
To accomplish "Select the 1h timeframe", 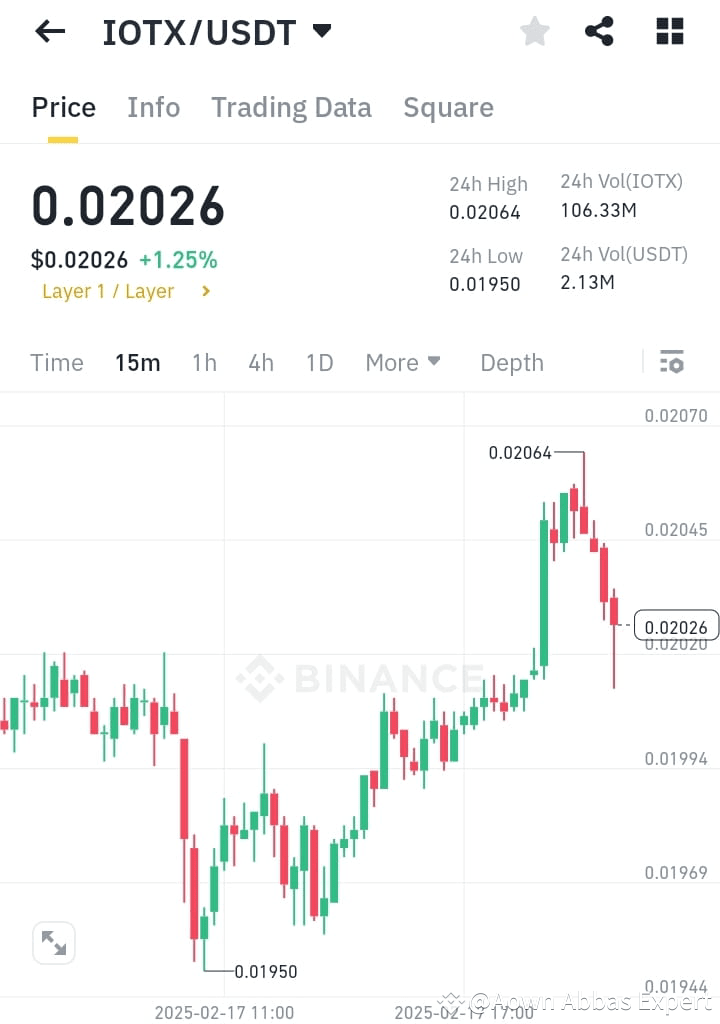I will (204, 363).
